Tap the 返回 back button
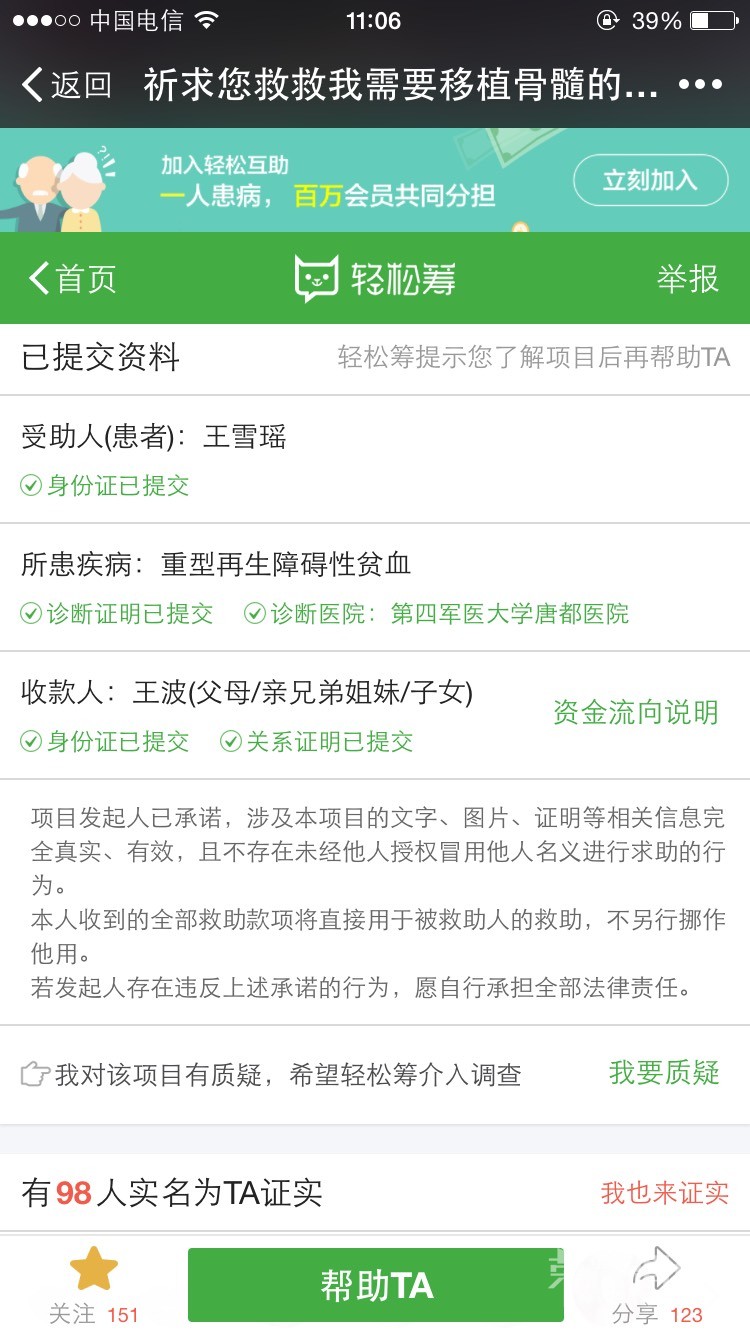 [x=66, y=85]
